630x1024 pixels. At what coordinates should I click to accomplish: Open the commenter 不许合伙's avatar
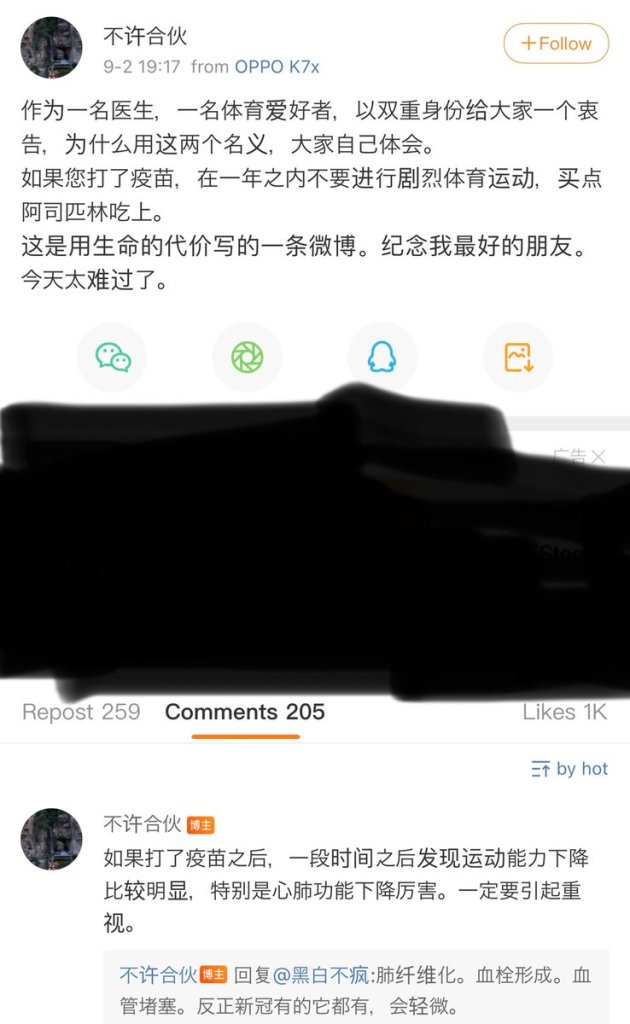(51, 839)
